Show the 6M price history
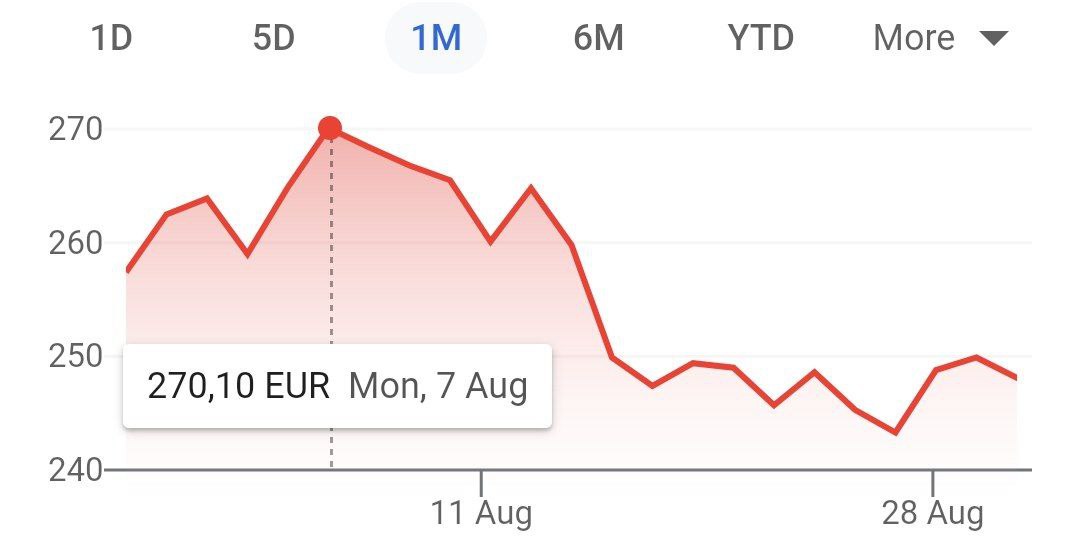This screenshot has width=1080, height=552. pyautogui.click(x=598, y=39)
